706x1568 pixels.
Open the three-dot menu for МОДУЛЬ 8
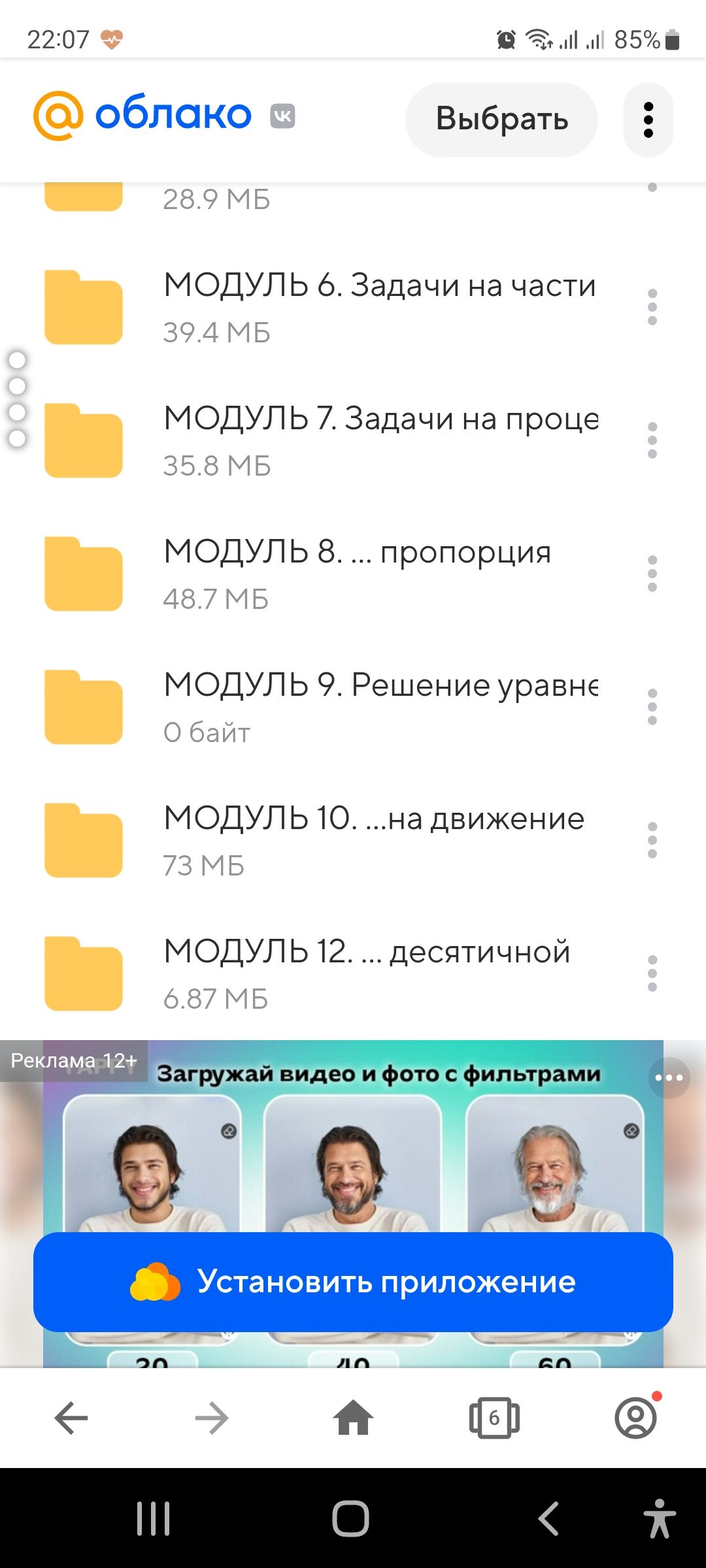[652, 574]
